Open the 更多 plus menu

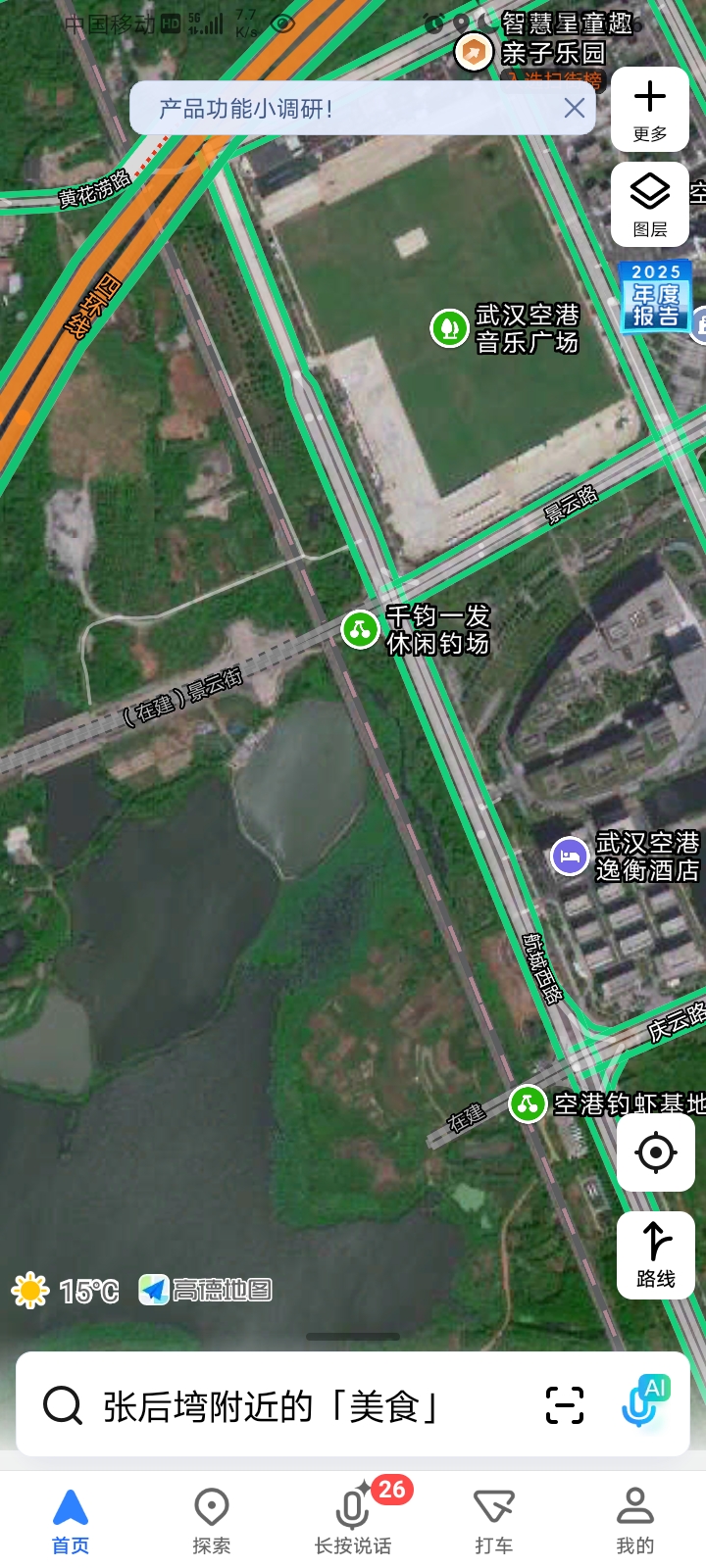[649, 108]
